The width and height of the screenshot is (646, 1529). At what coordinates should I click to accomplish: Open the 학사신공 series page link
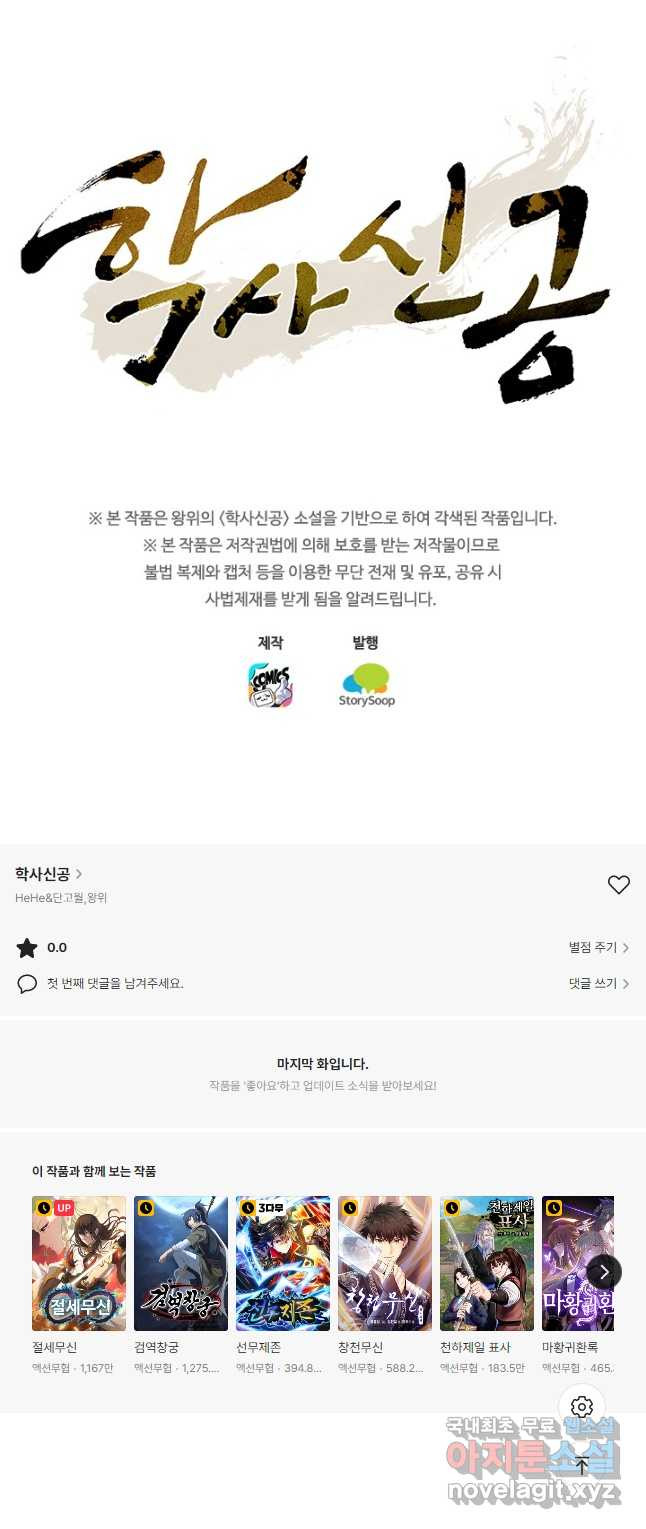[x=48, y=874]
